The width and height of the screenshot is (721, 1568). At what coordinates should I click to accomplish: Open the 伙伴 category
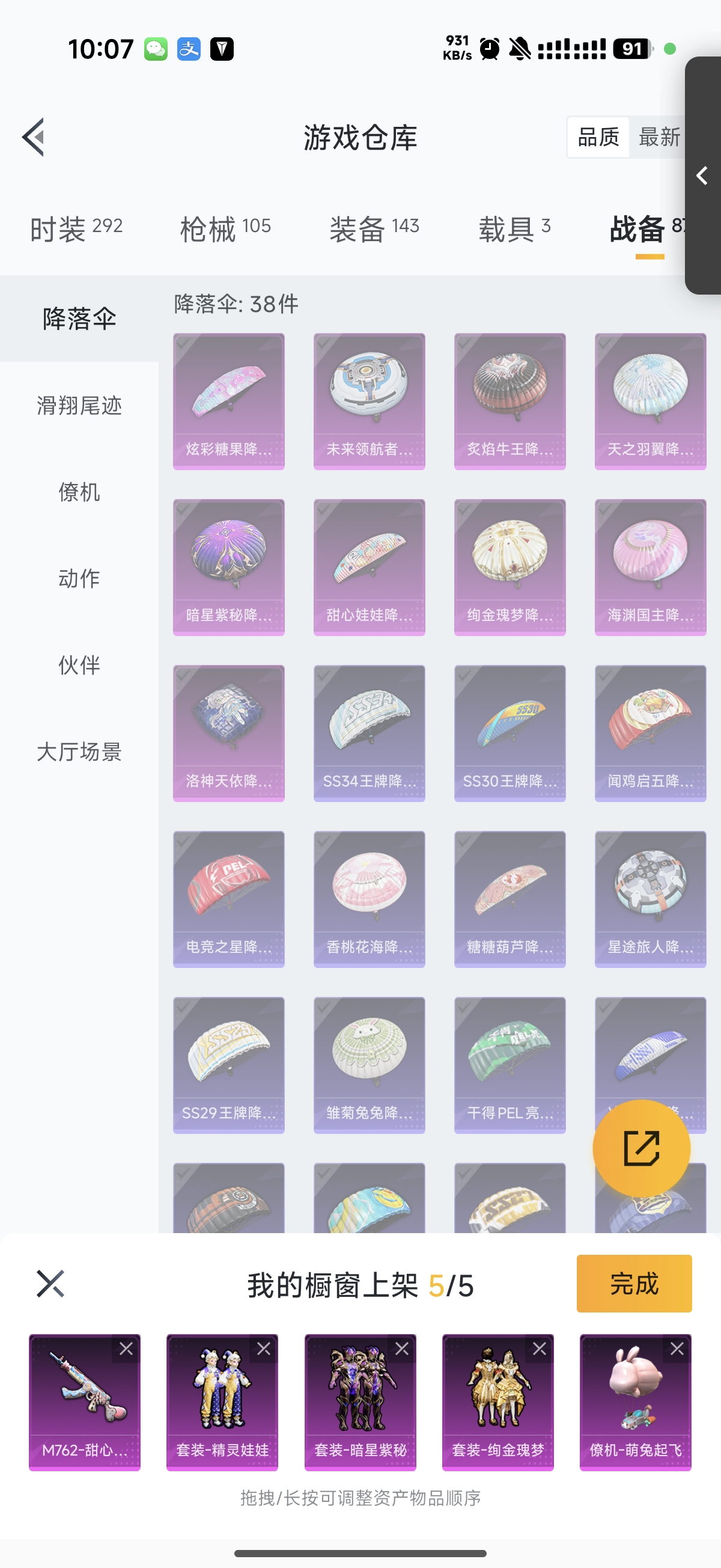pyautogui.click(x=79, y=665)
